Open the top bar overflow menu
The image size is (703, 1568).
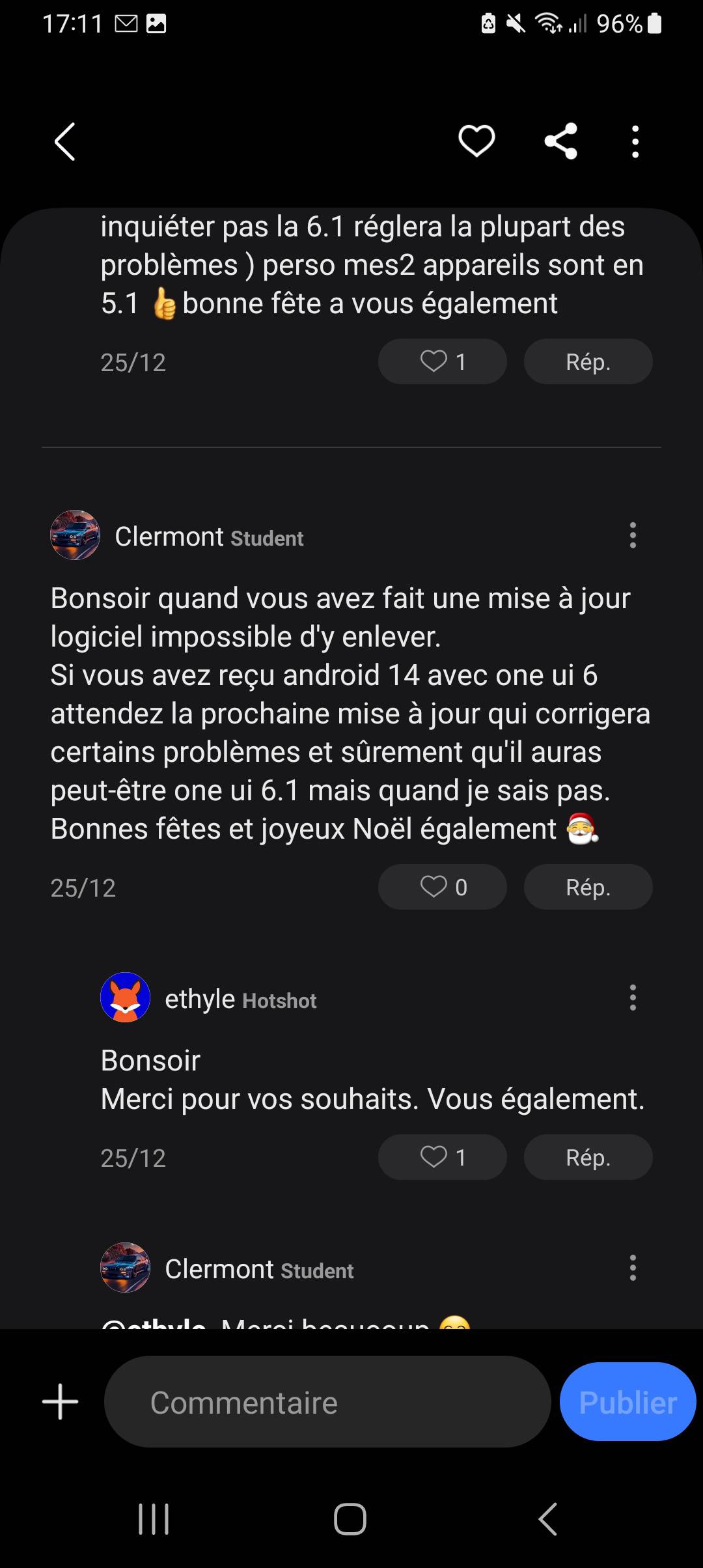coord(635,141)
